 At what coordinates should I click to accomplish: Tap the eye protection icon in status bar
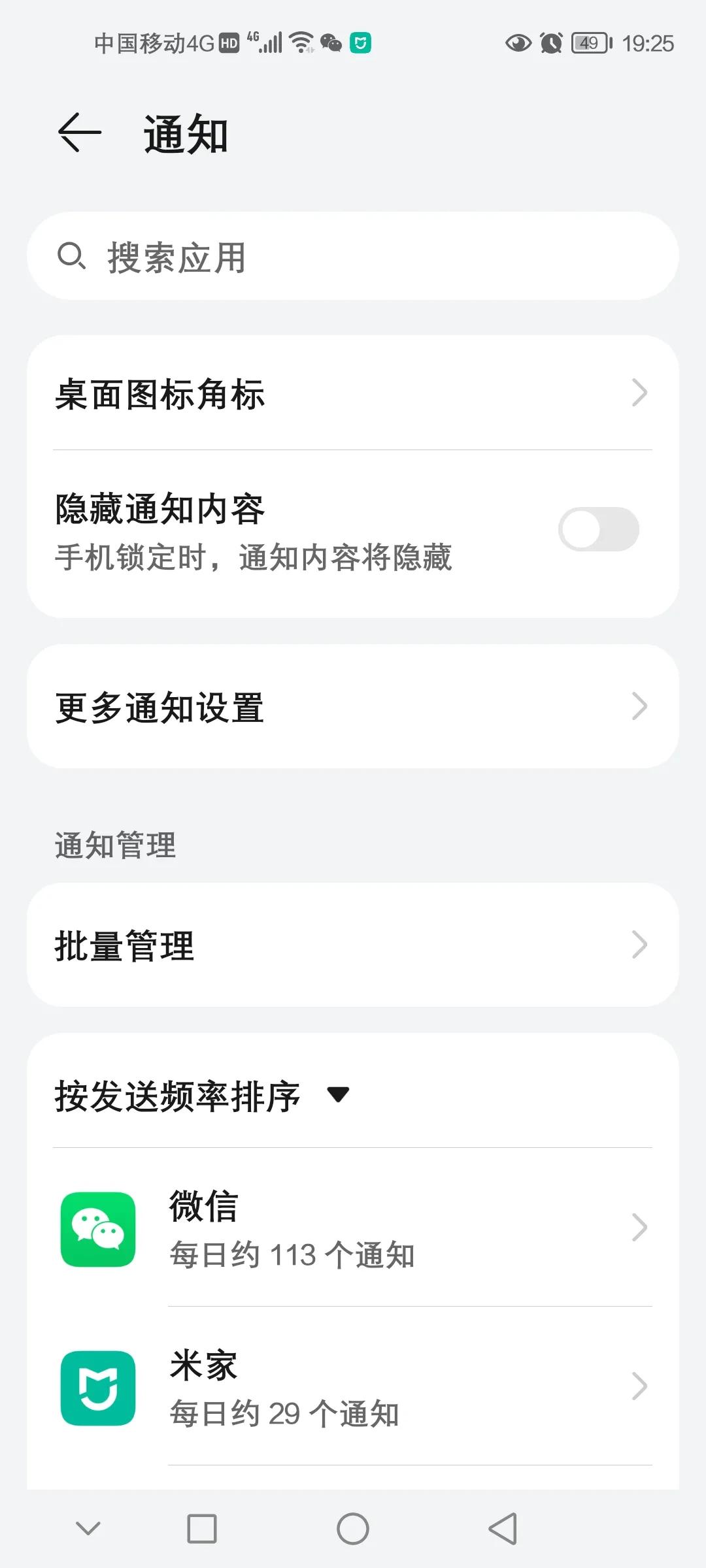517,43
